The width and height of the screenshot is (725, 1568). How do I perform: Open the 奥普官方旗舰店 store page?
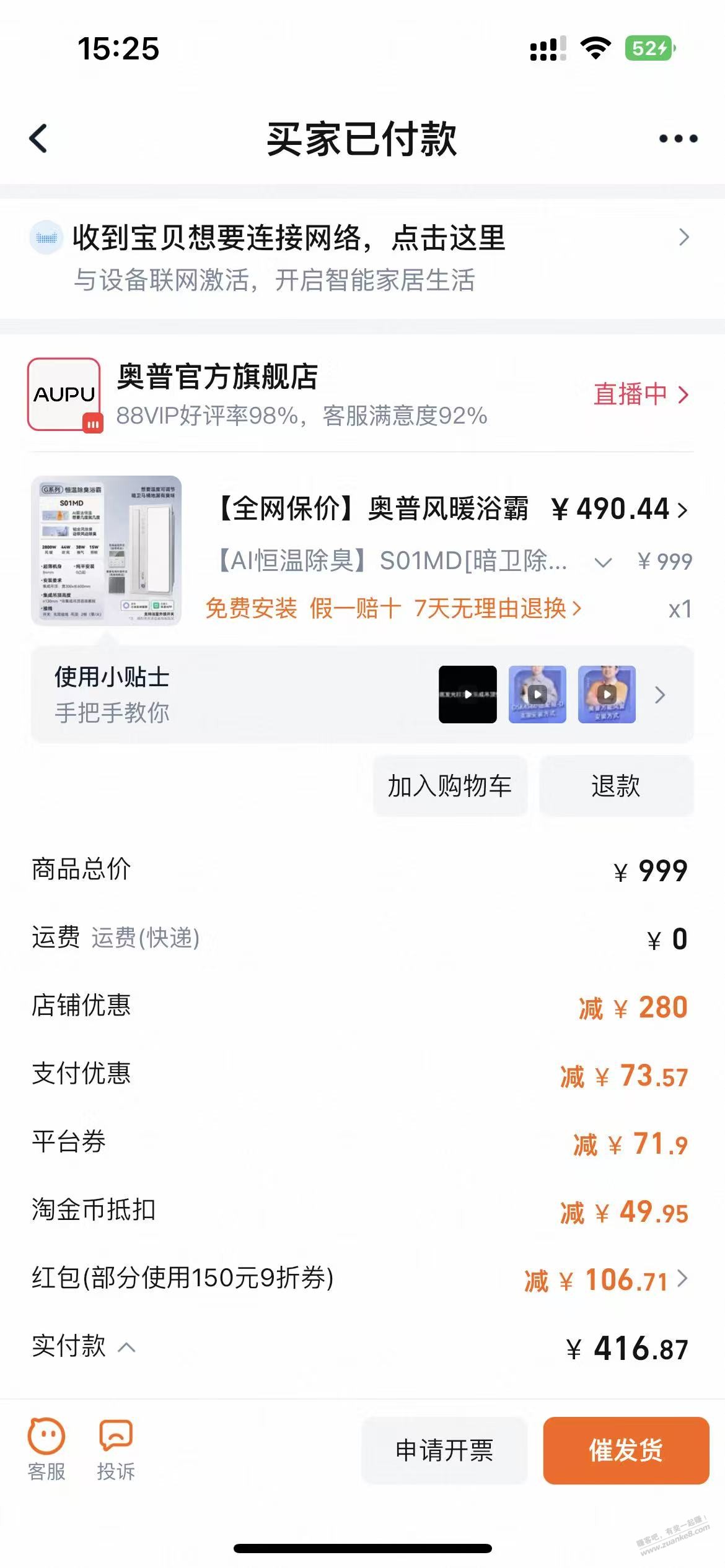point(217,377)
